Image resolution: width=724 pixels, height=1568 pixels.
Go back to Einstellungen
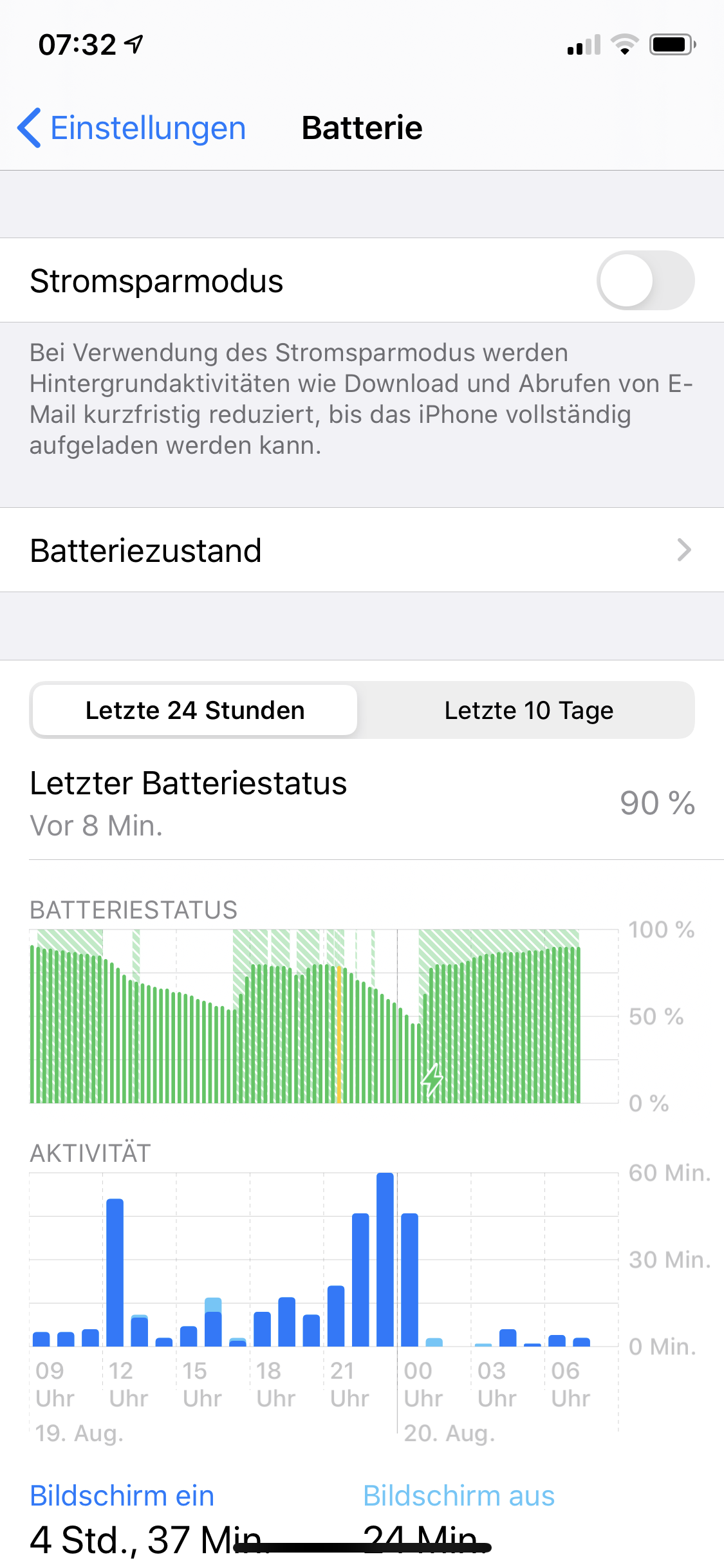[x=133, y=128]
